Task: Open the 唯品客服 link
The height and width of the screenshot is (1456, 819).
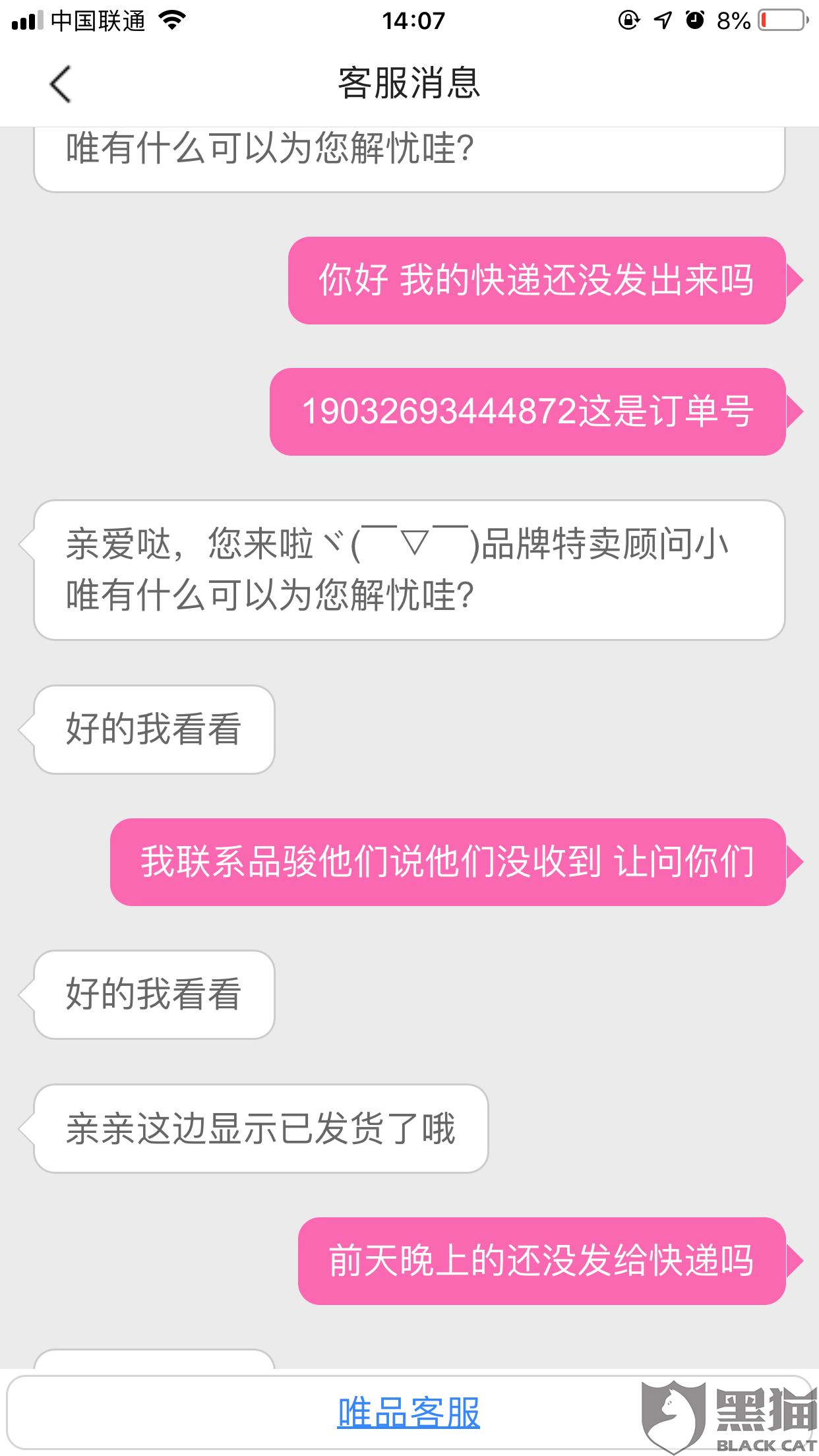Action: (x=409, y=1412)
